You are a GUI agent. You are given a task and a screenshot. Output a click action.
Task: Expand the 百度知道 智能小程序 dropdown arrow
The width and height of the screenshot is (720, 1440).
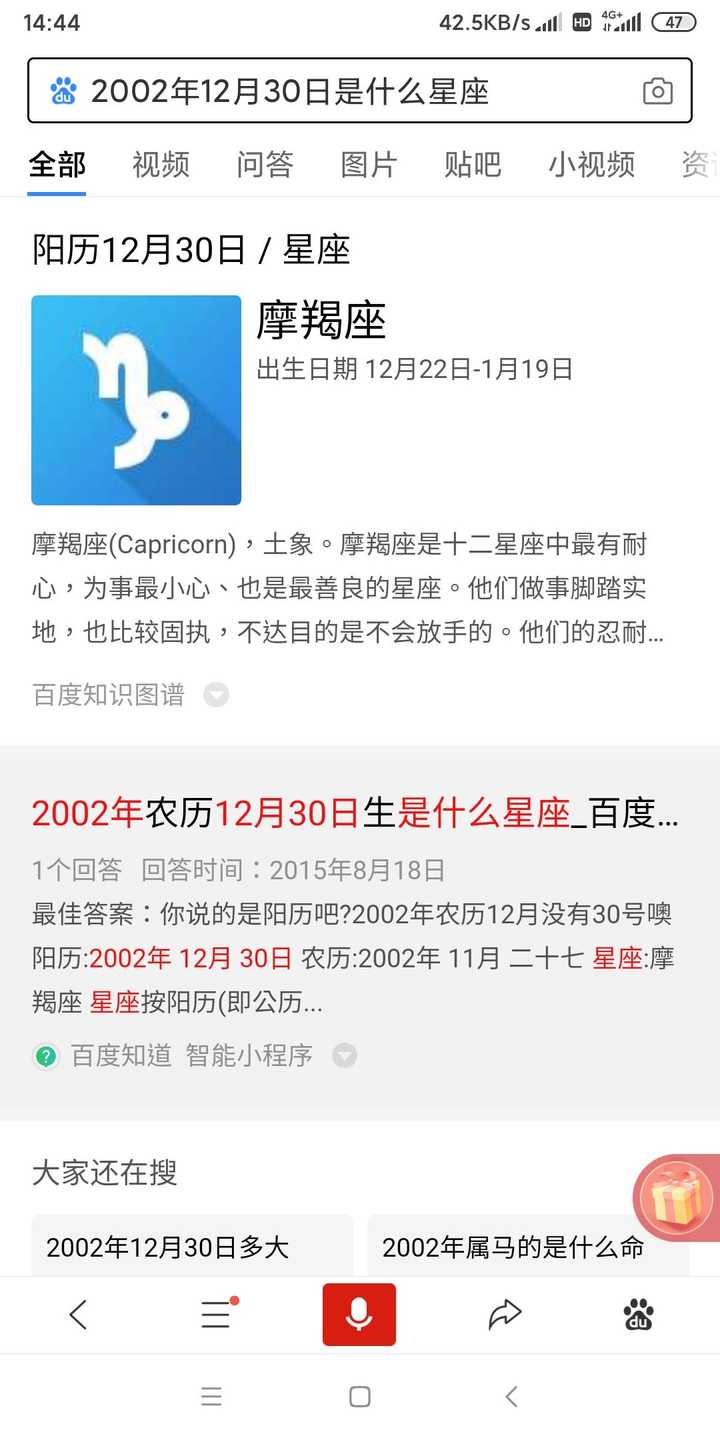[x=344, y=1055]
